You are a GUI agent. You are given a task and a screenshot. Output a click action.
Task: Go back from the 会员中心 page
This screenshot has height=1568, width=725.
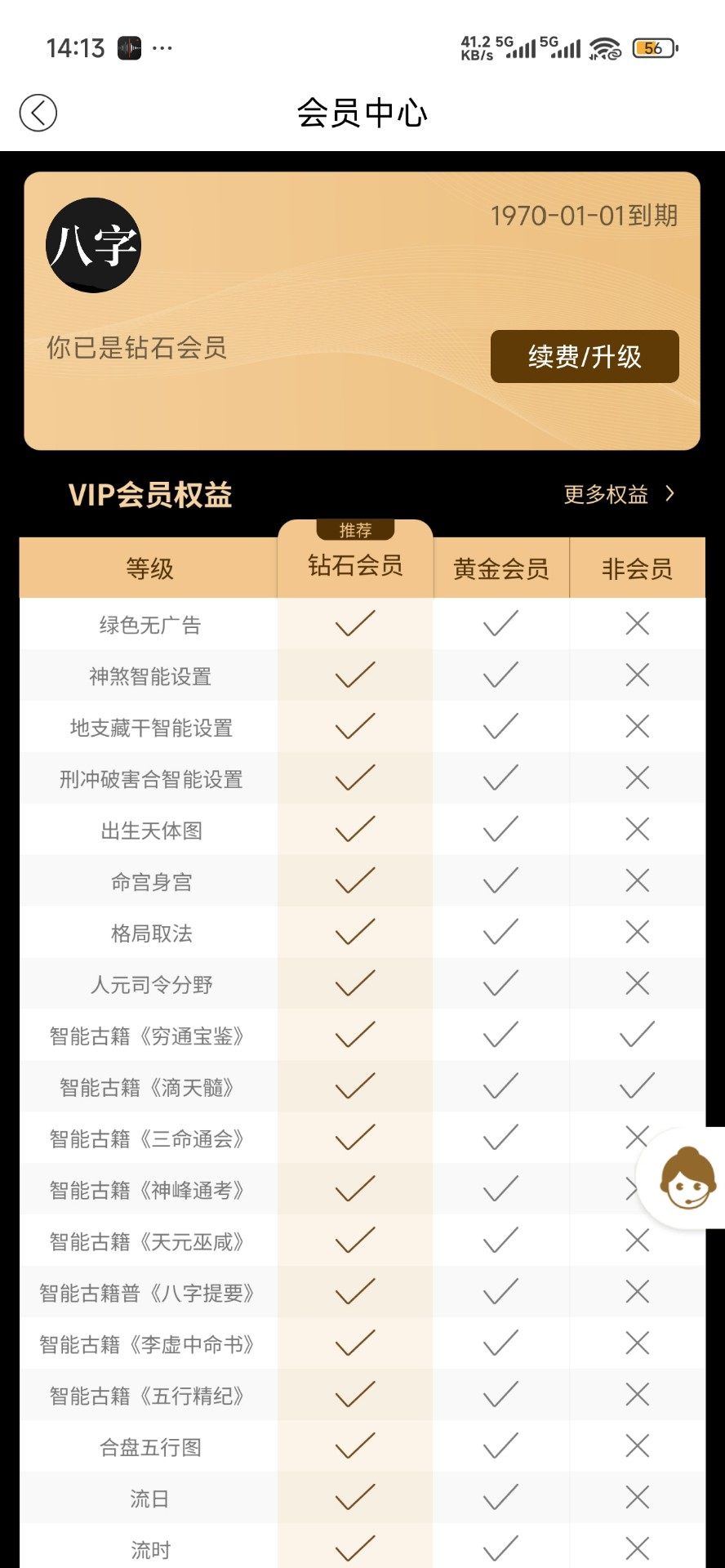[38, 113]
